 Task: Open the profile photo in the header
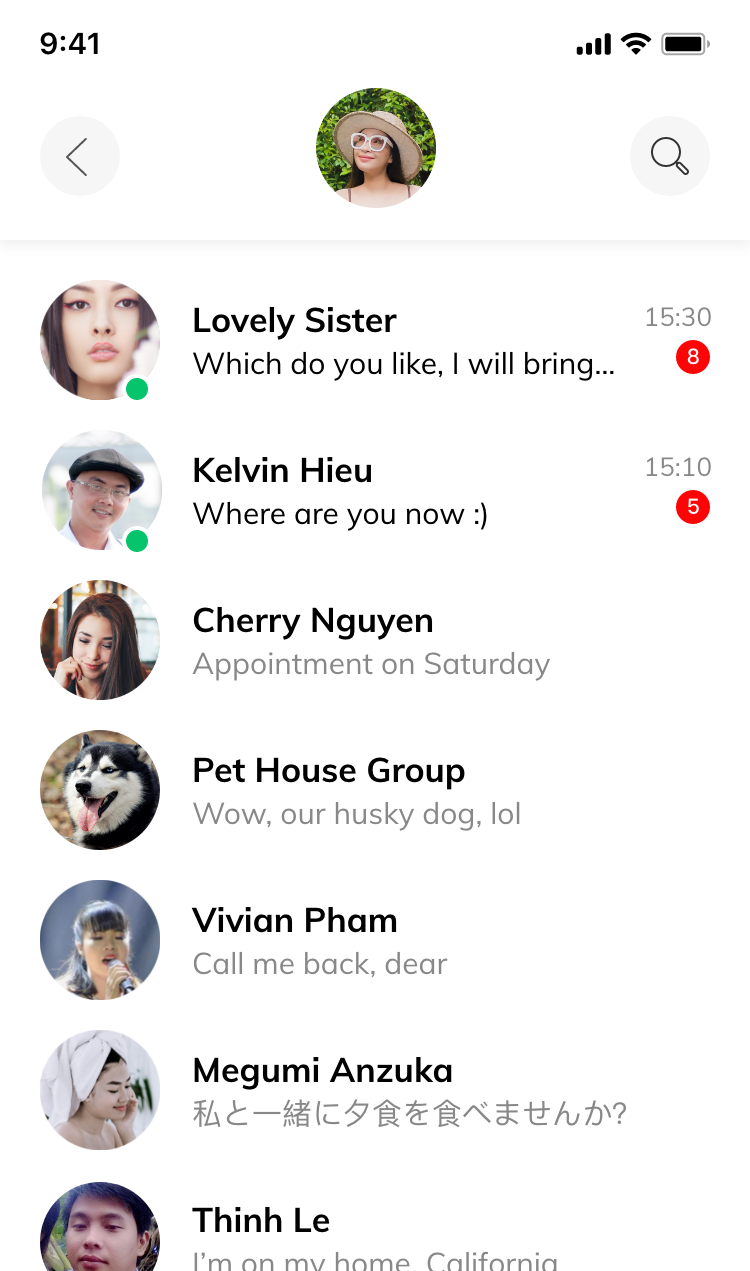pyautogui.click(x=375, y=148)
